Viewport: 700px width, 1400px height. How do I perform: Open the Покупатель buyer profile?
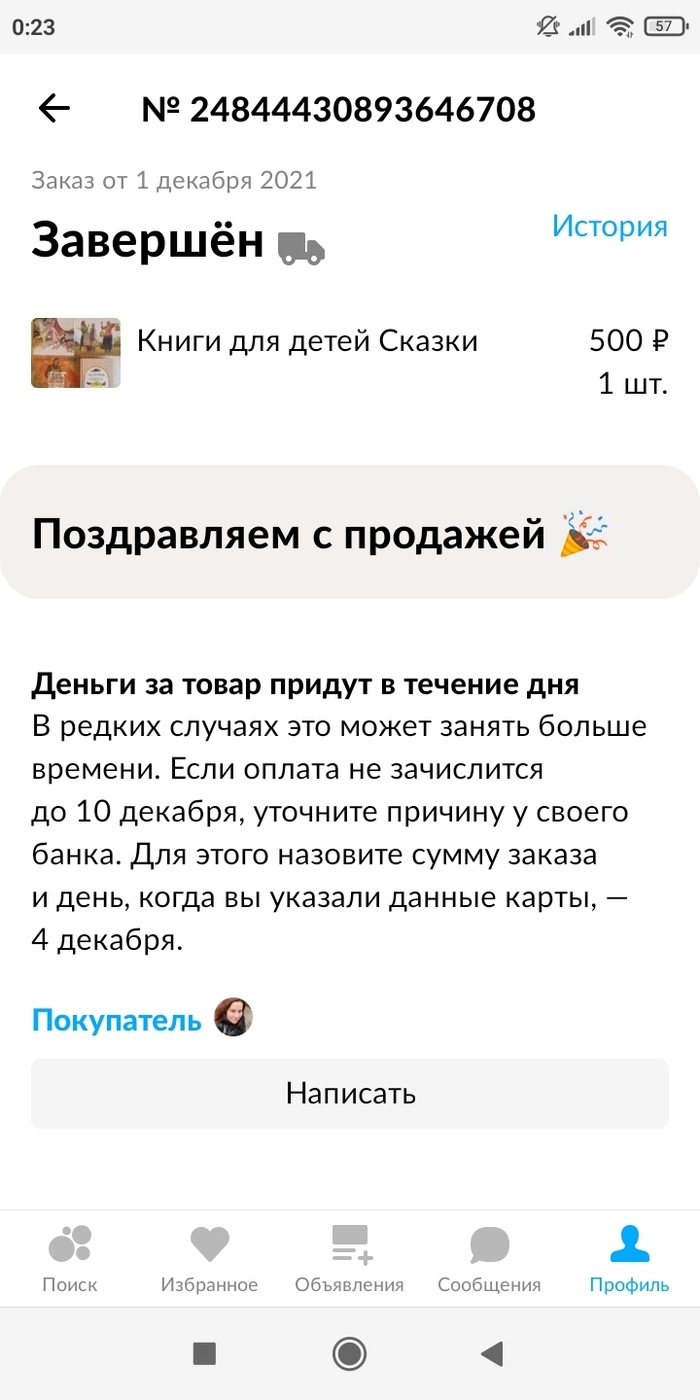(x=117, y=1020)
